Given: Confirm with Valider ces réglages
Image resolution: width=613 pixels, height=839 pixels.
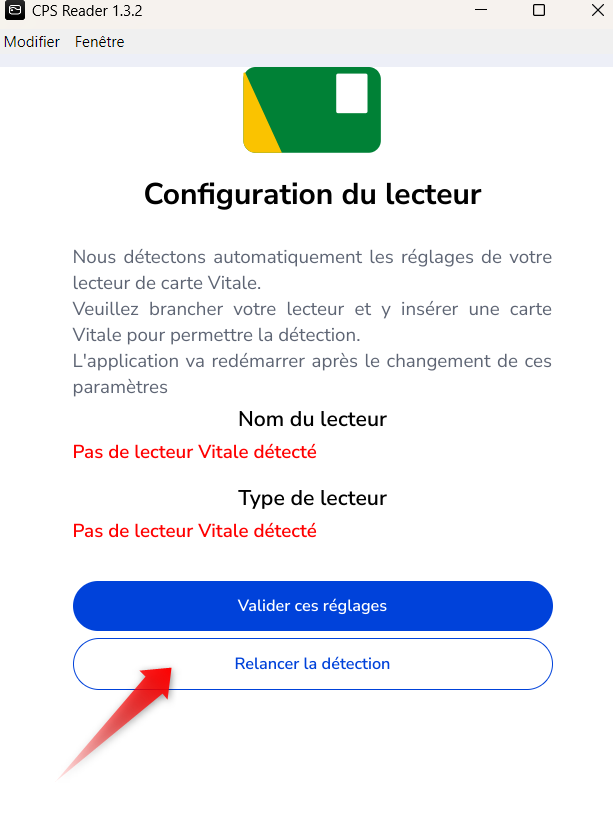Looking at the screenshot, I should [312, 606].
